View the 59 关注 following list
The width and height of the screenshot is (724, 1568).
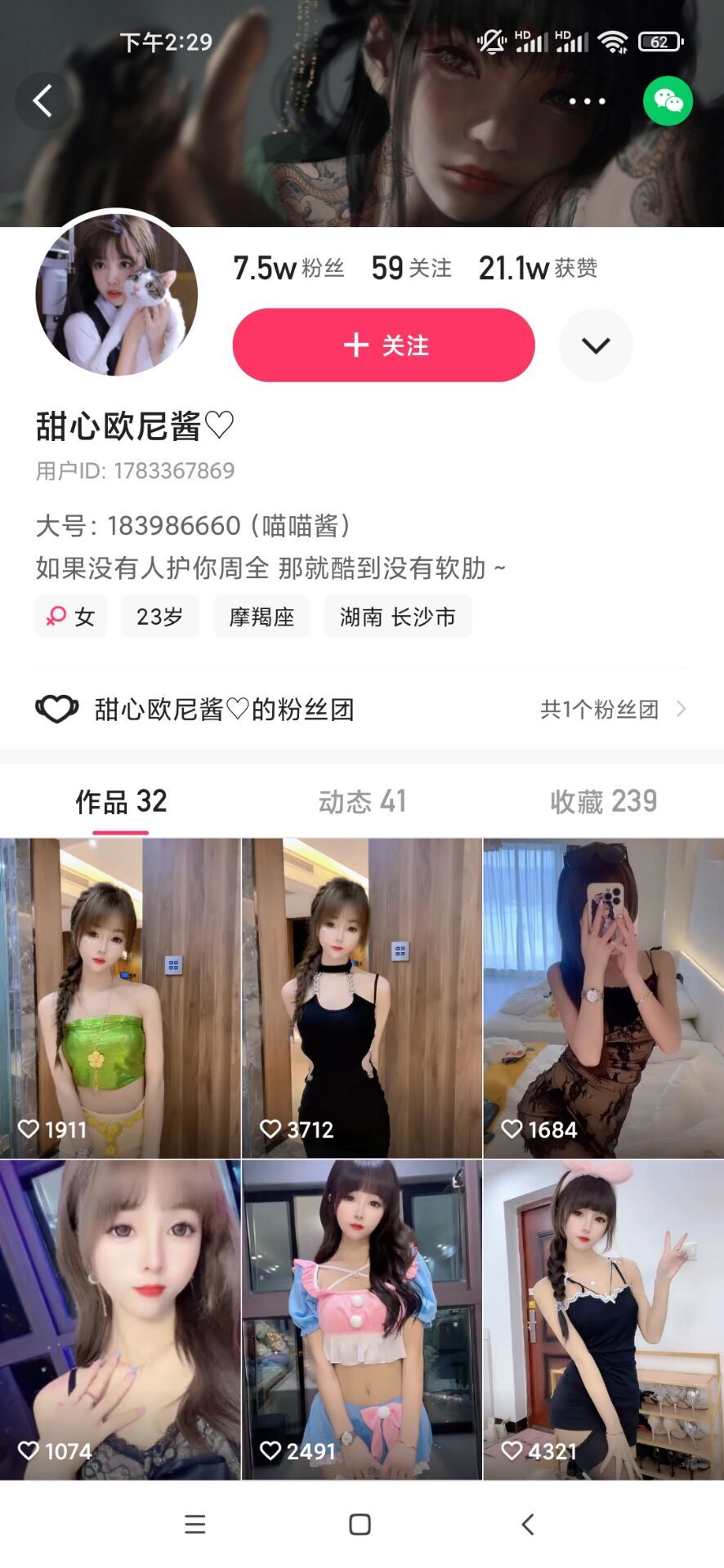point(411,268)
